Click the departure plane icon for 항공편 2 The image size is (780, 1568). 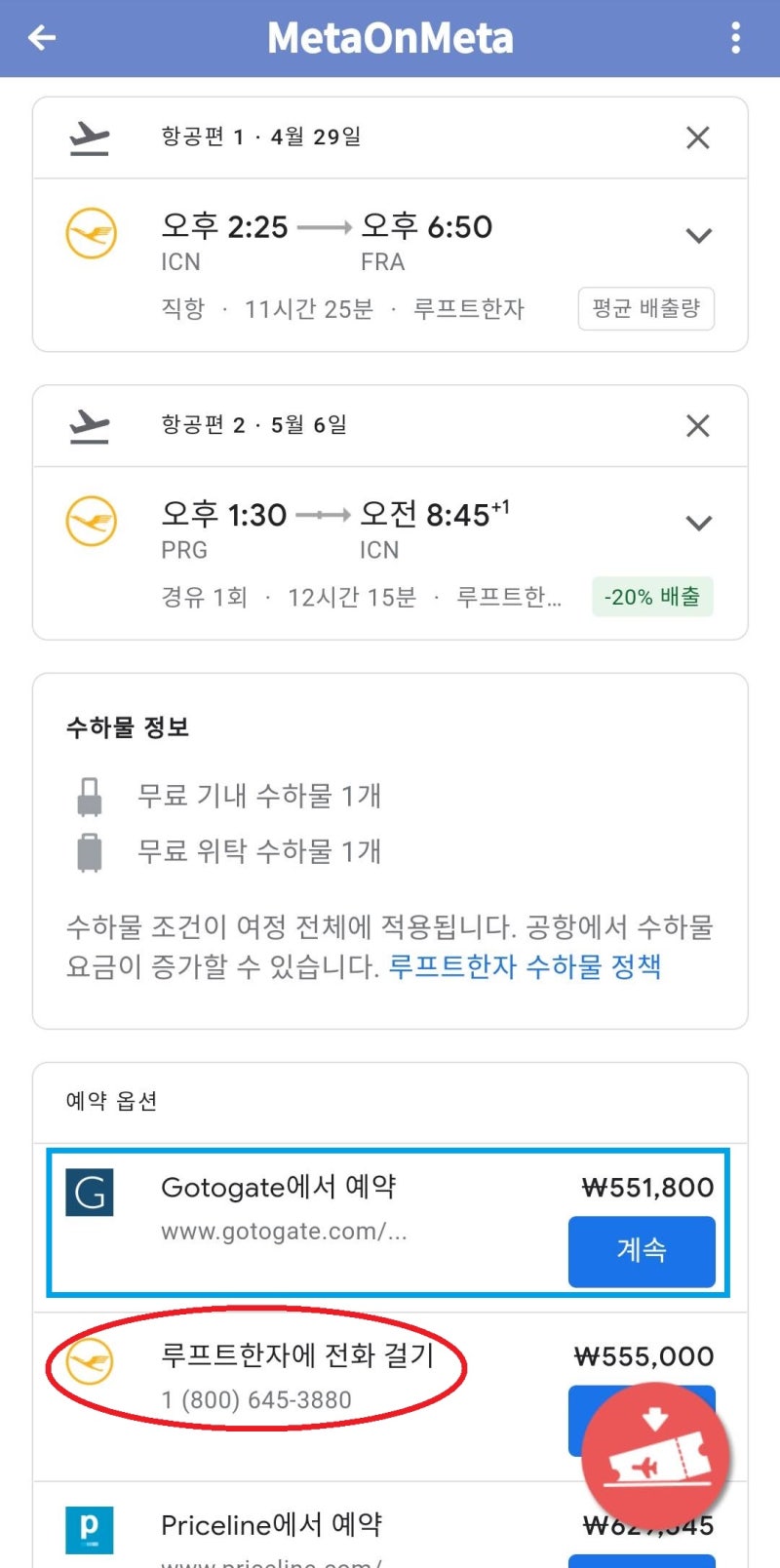click(89, 424)
